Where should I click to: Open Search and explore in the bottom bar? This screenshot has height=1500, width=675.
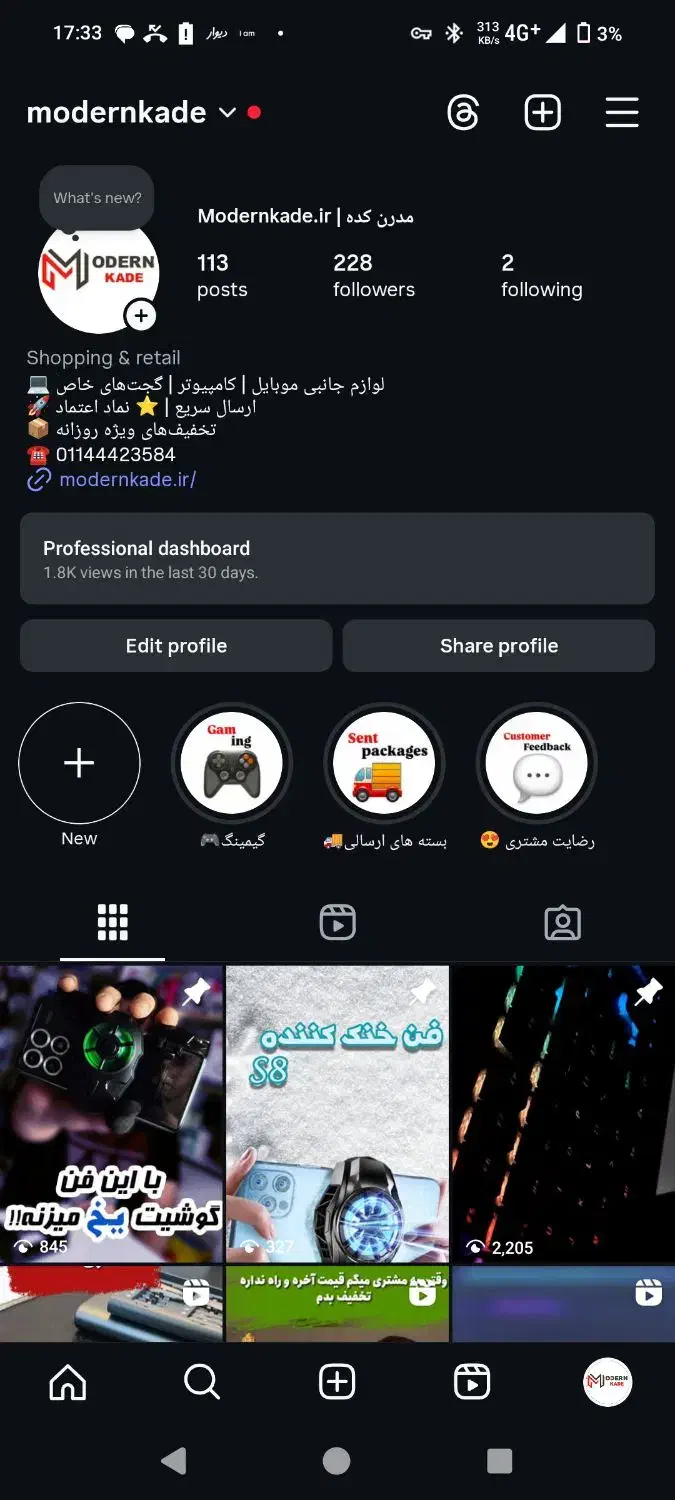pyautogui.click(x=202, y=1382)
